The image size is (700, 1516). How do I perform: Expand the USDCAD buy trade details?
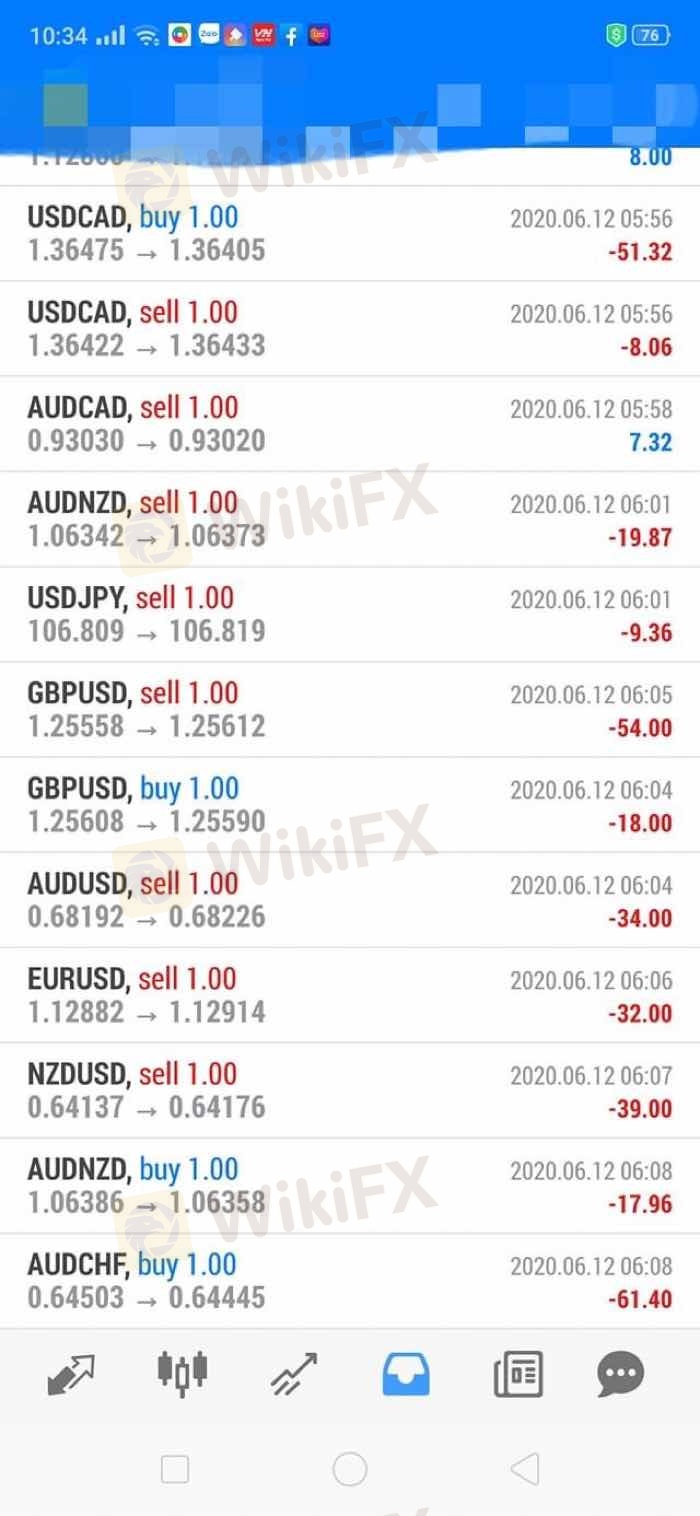pyautogui.click(x=350, y=234)
